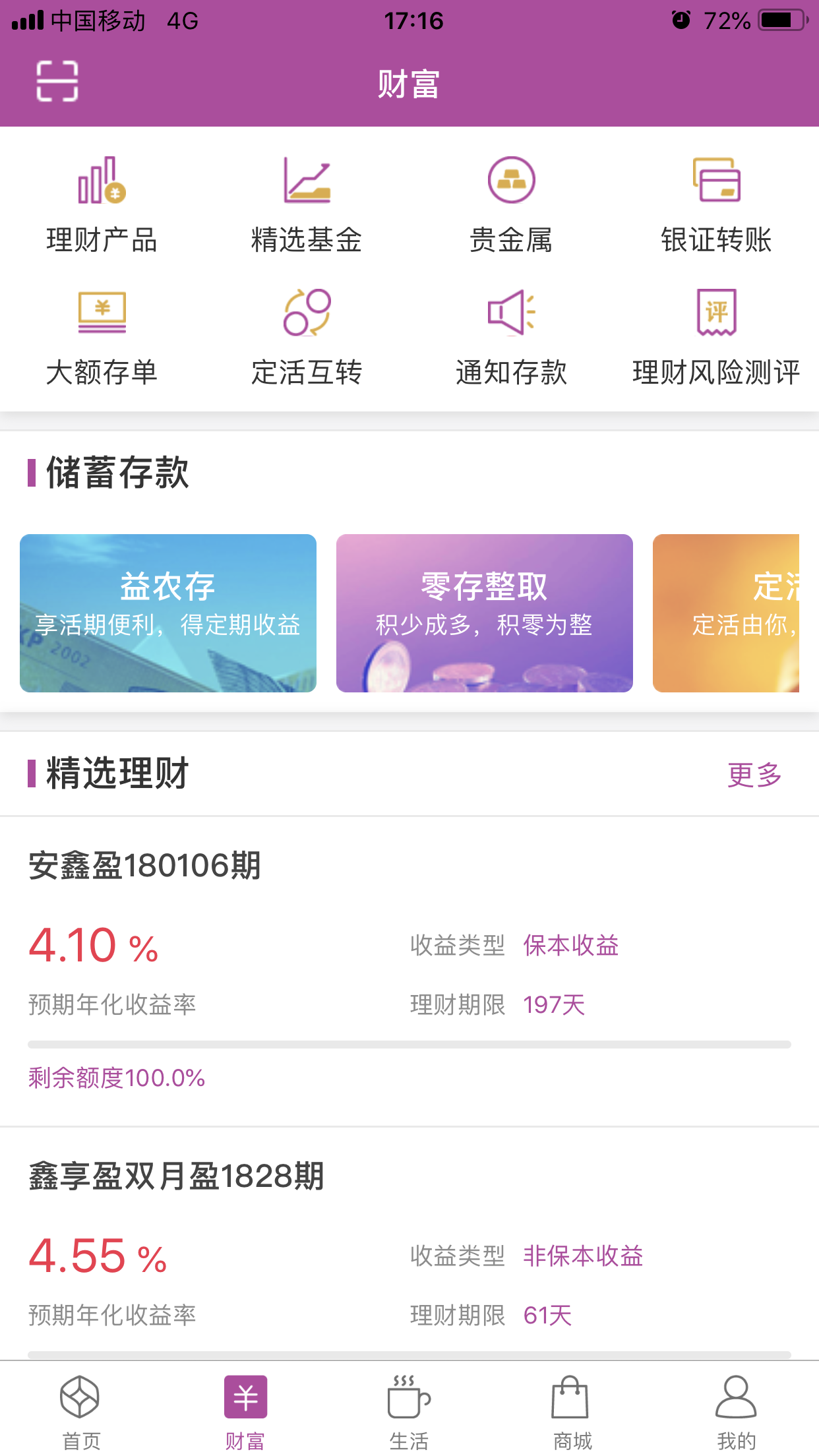Open 贵金属 precious metals
Screen dimensions: 819x1456
pos(511,206)
